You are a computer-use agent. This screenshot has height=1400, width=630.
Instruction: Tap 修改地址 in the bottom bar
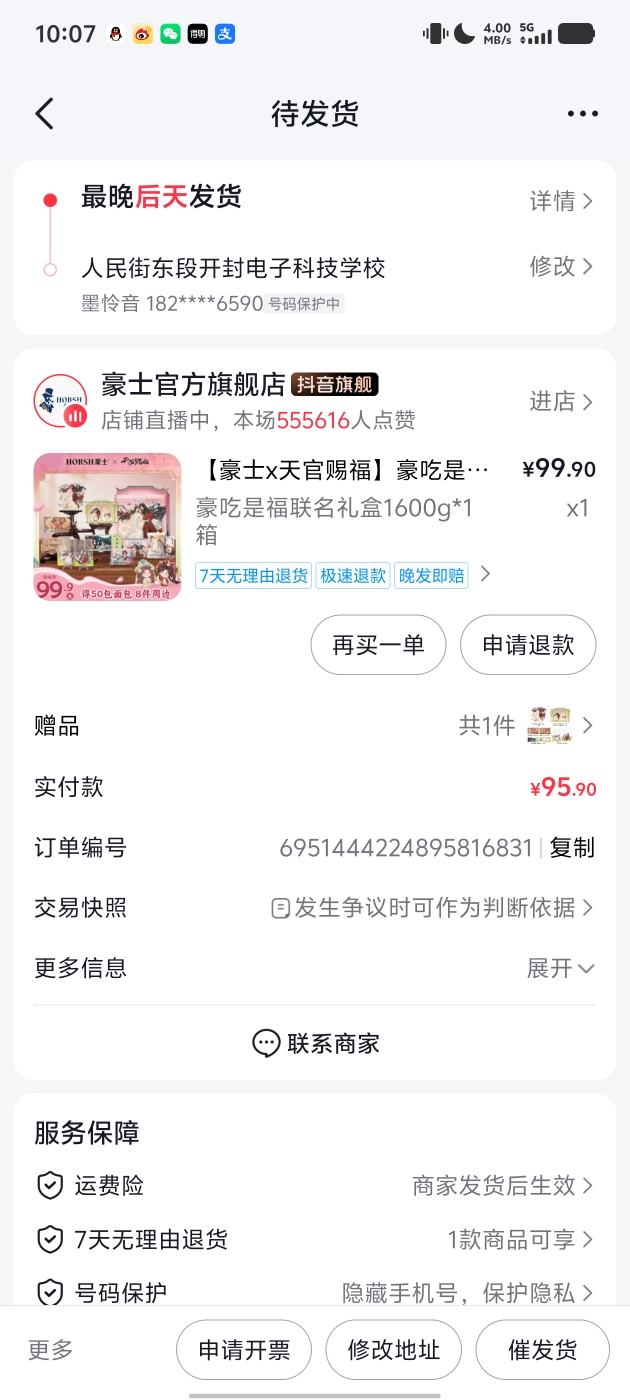tap(394, 1350)
